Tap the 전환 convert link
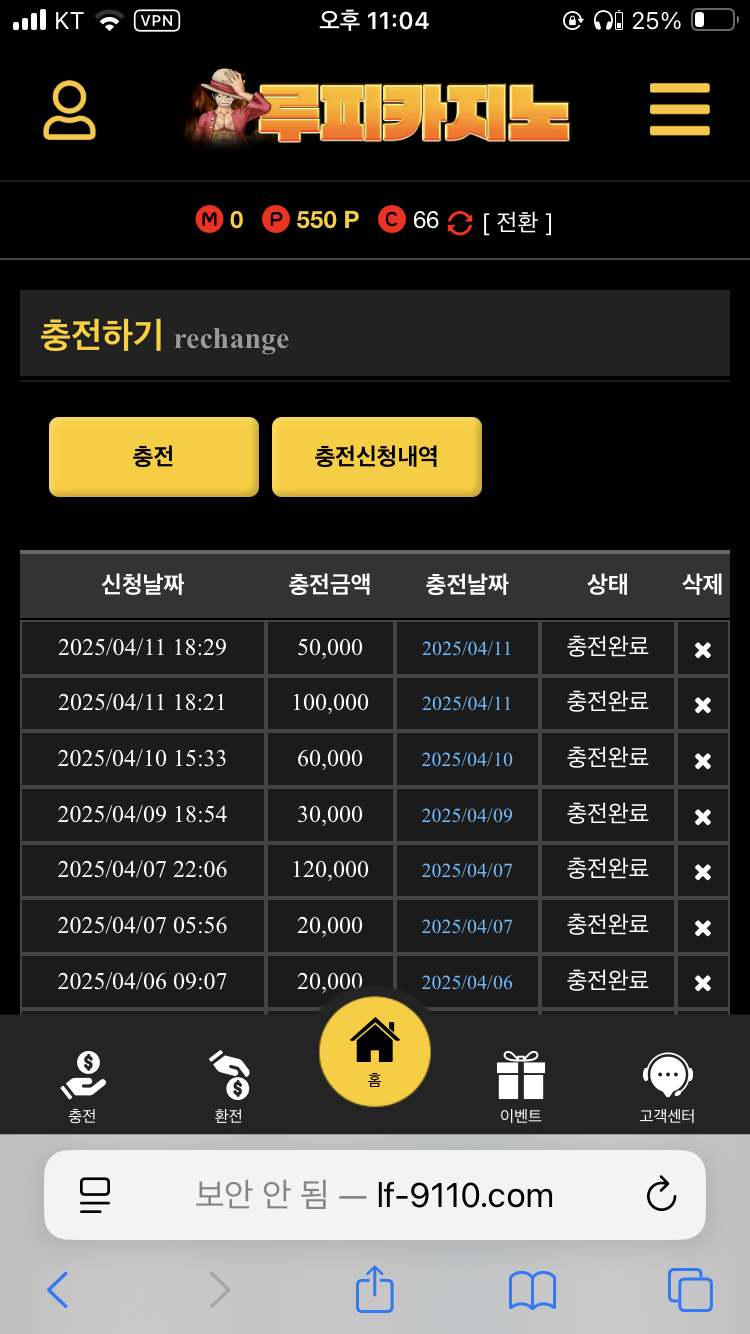750x1334 pixels. pos(517,221)
